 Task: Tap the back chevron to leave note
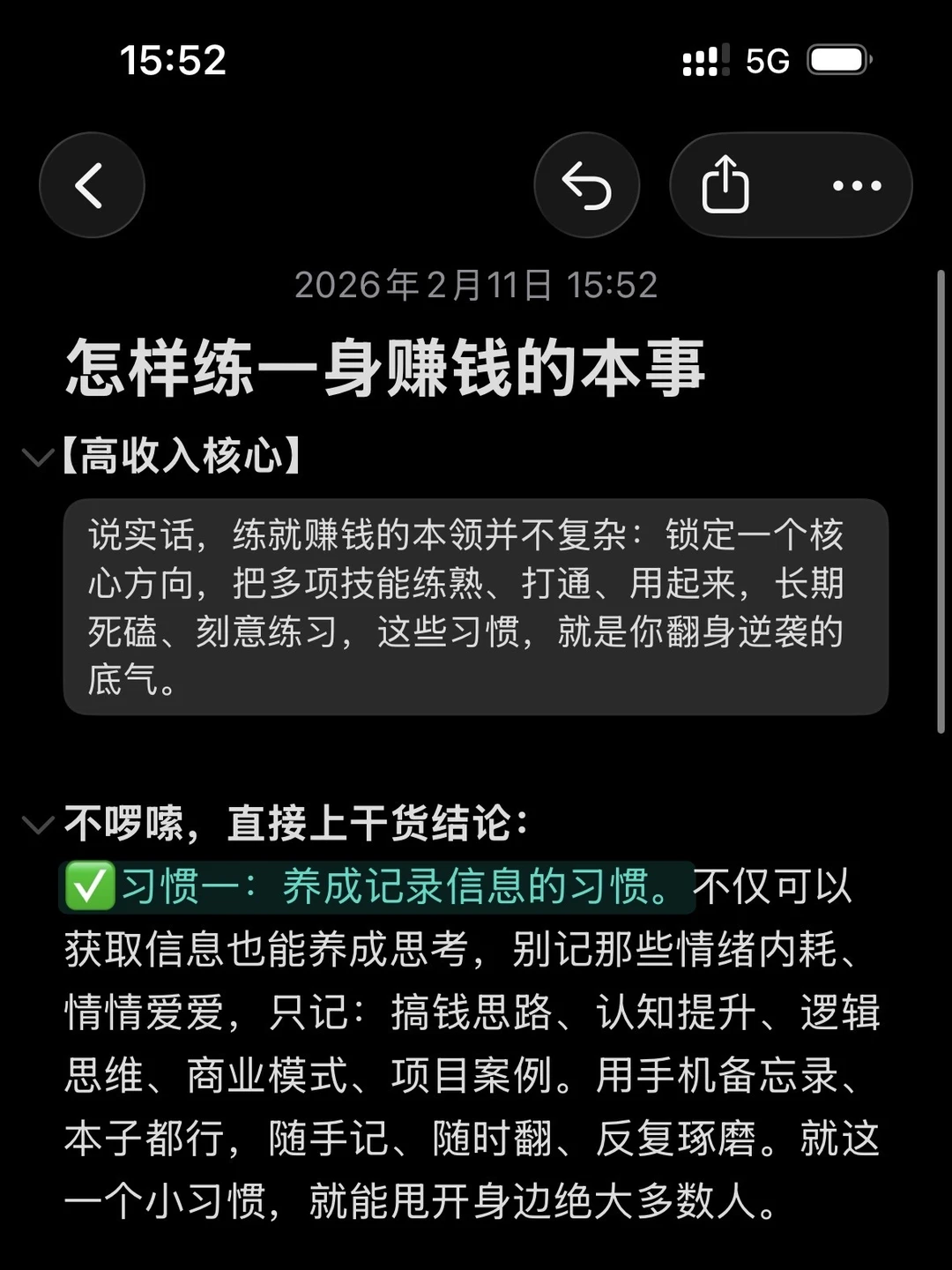[92, 185]
